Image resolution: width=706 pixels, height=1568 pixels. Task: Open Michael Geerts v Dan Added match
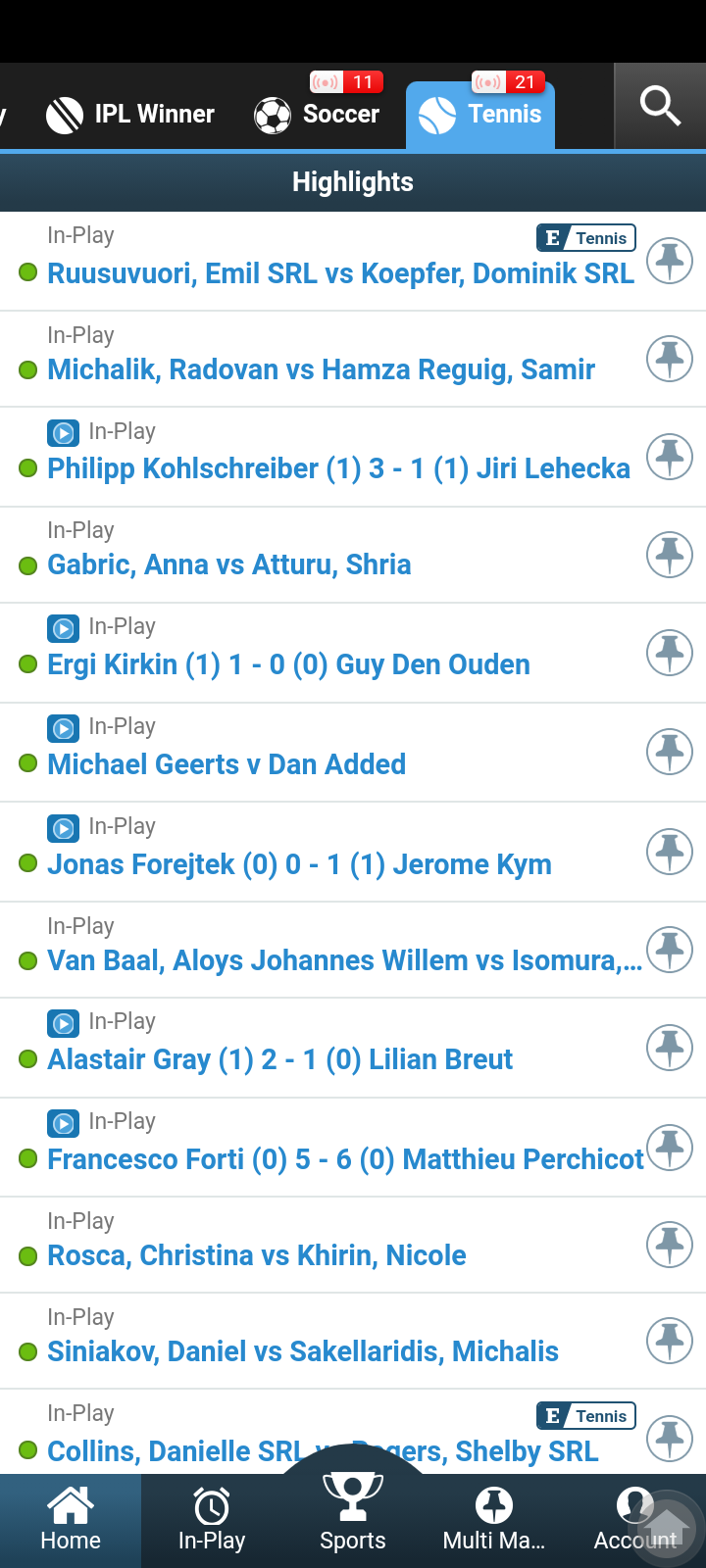pyautogui.click(x=227, y=764)
